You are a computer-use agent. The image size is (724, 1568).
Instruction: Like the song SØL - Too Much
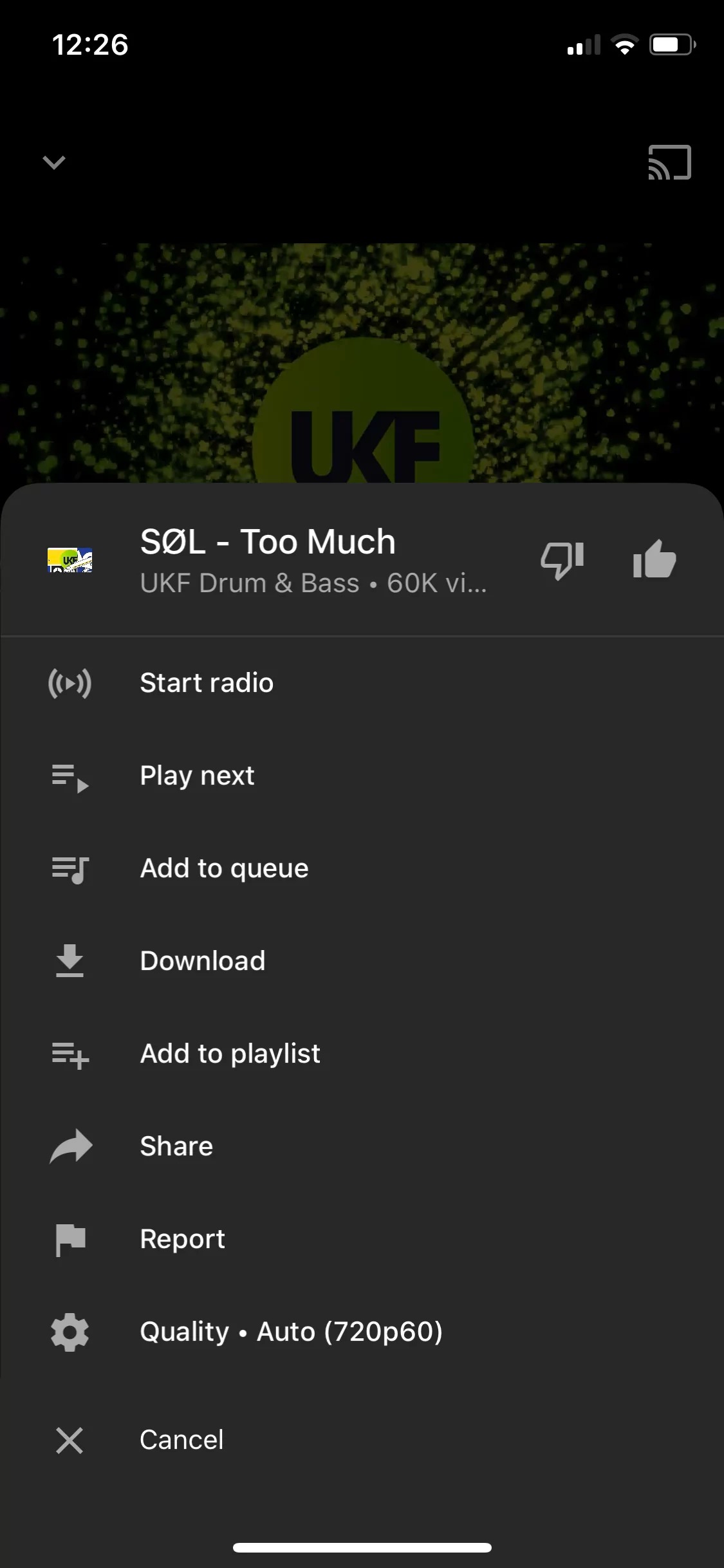pos(654,559)
